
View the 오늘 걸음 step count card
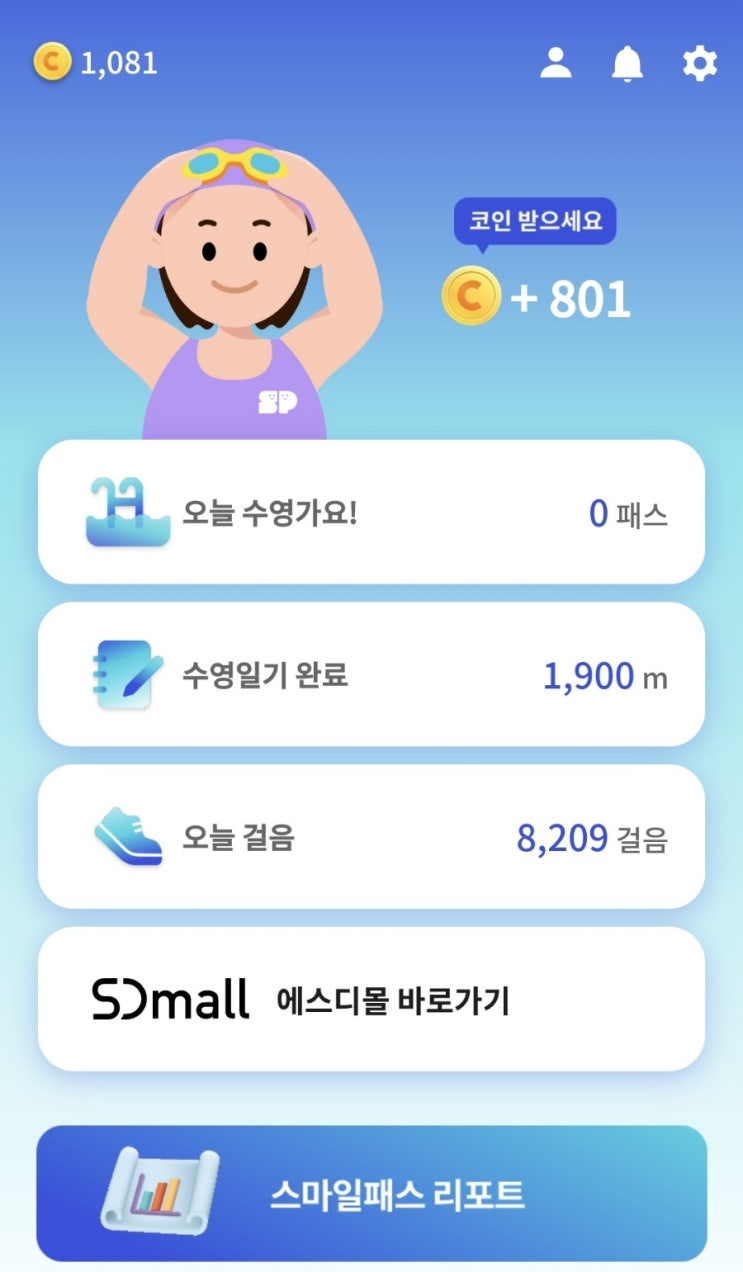point(371,837)
